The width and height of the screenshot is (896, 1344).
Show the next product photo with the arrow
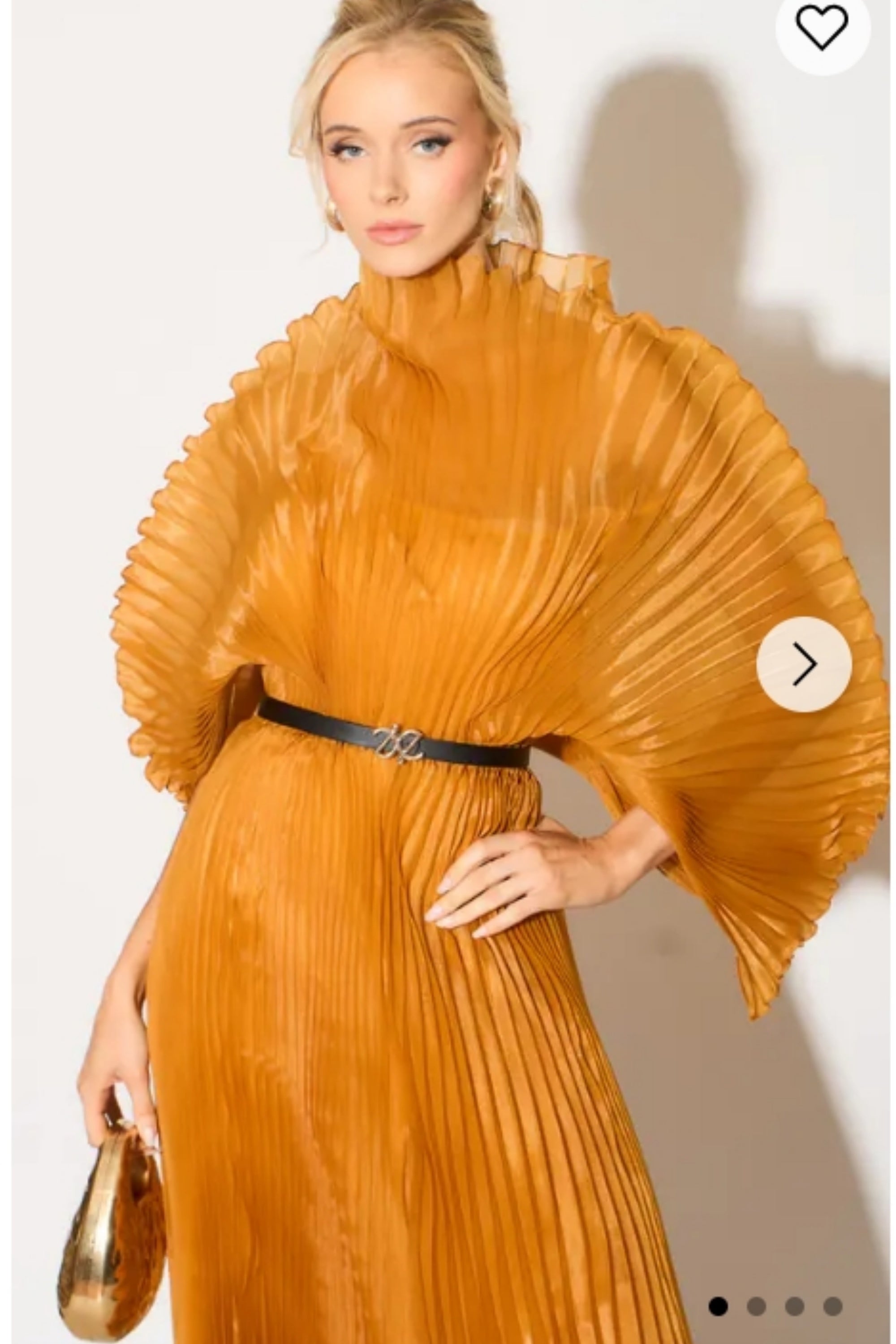point(804,664)
